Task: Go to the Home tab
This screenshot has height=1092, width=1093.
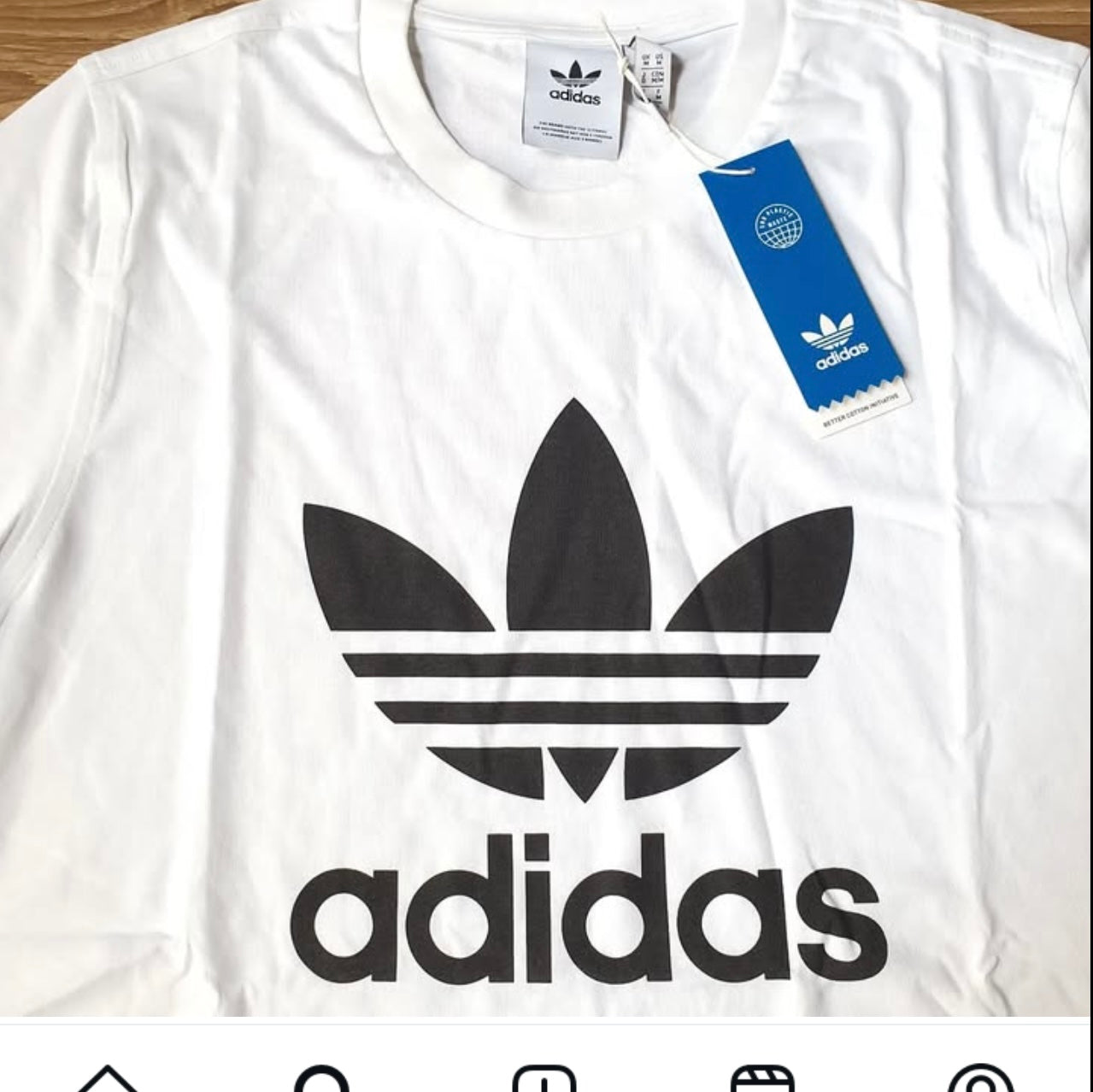Action: [109, 1078]
